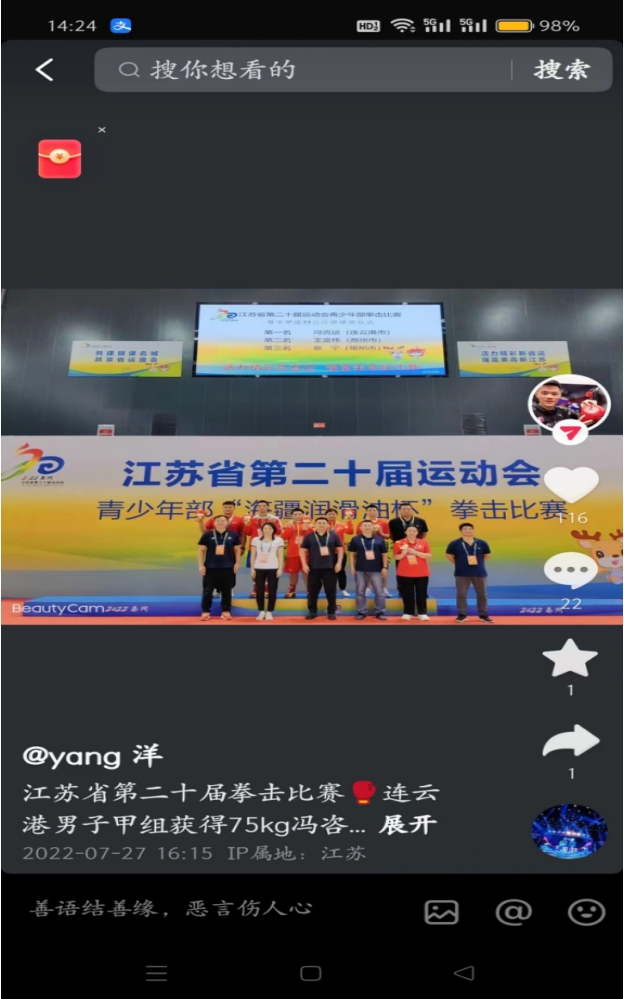The image size is (624, 999).
Task: Like this video with the heart icon
Action: (x=571, y=487)
